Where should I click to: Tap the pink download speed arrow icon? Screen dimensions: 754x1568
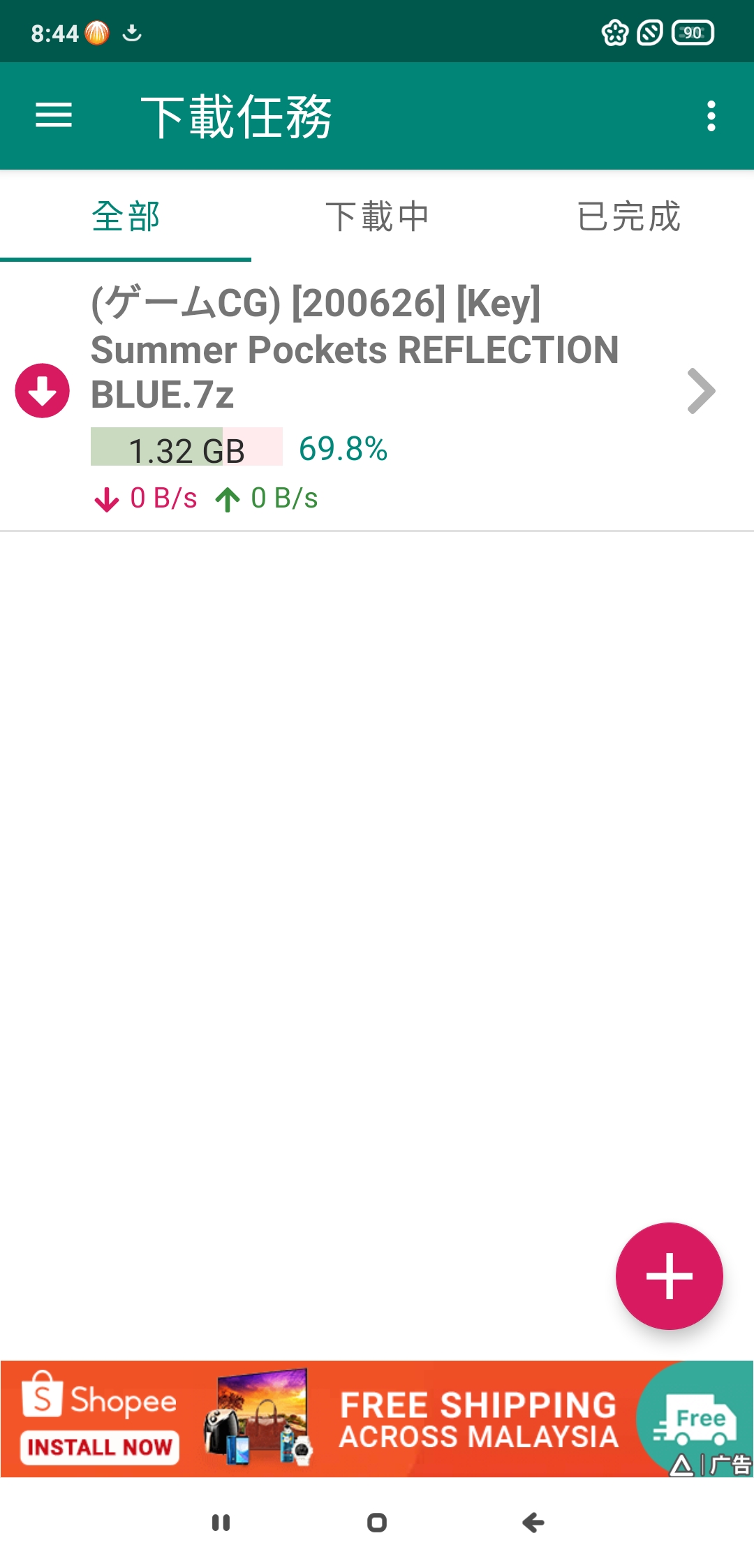pyautogui.click(x=105, y=498)
